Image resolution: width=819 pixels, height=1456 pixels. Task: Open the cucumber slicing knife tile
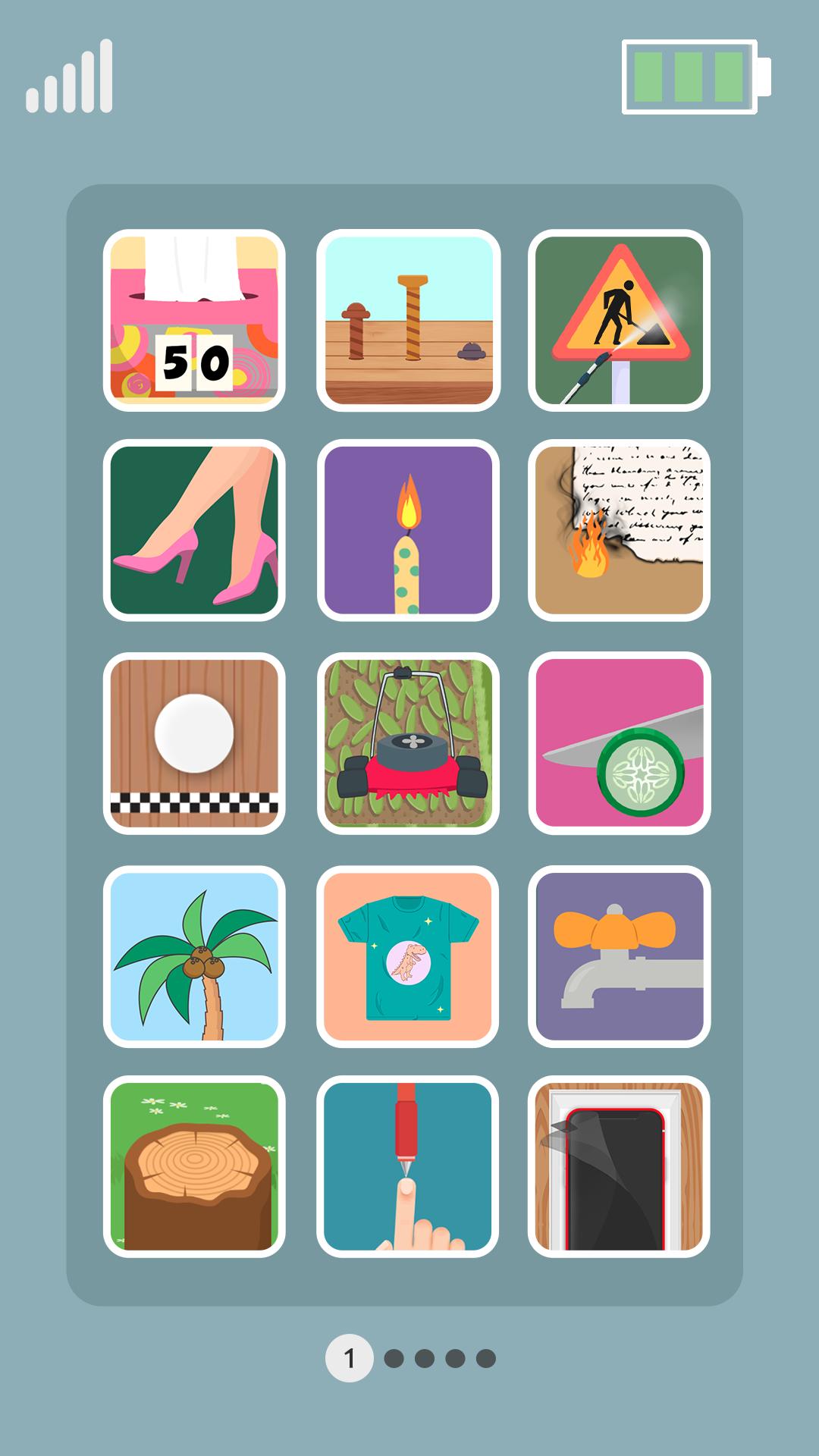tap(619, 743)
